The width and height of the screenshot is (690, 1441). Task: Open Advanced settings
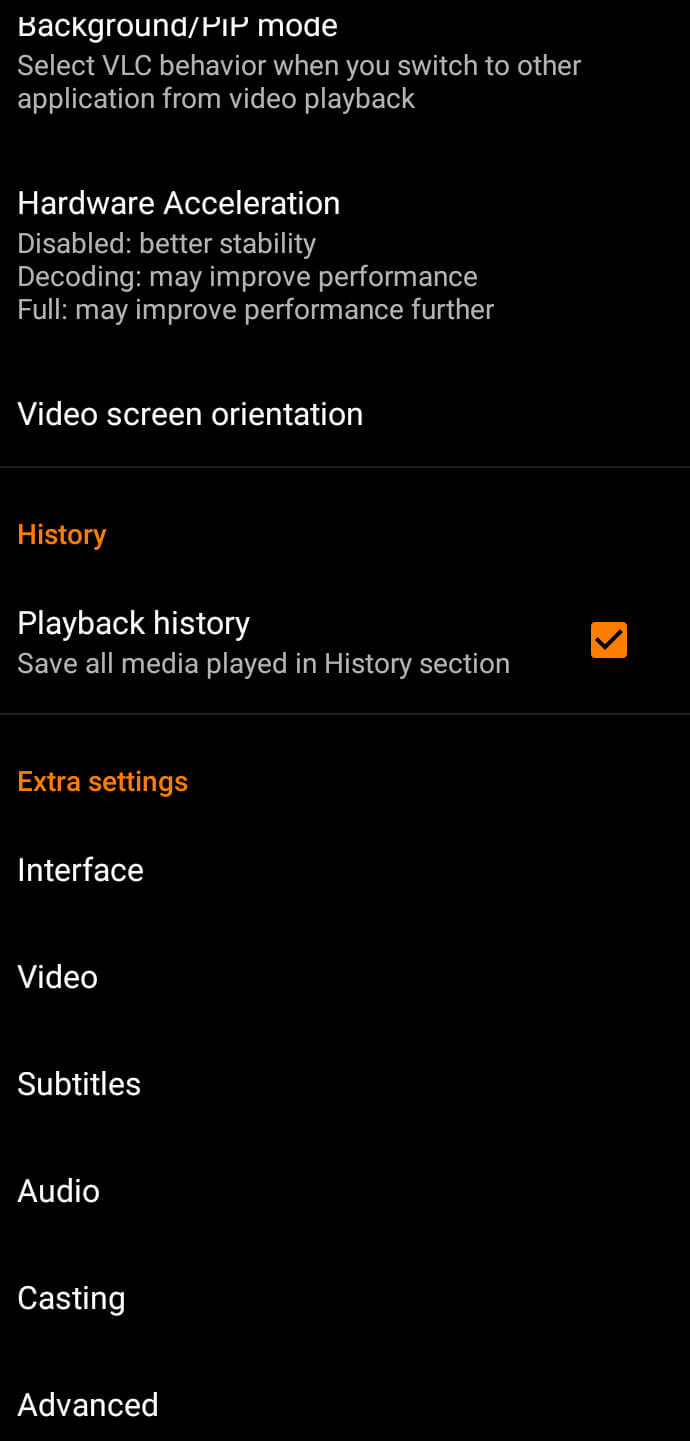(x=345, y=1405)
